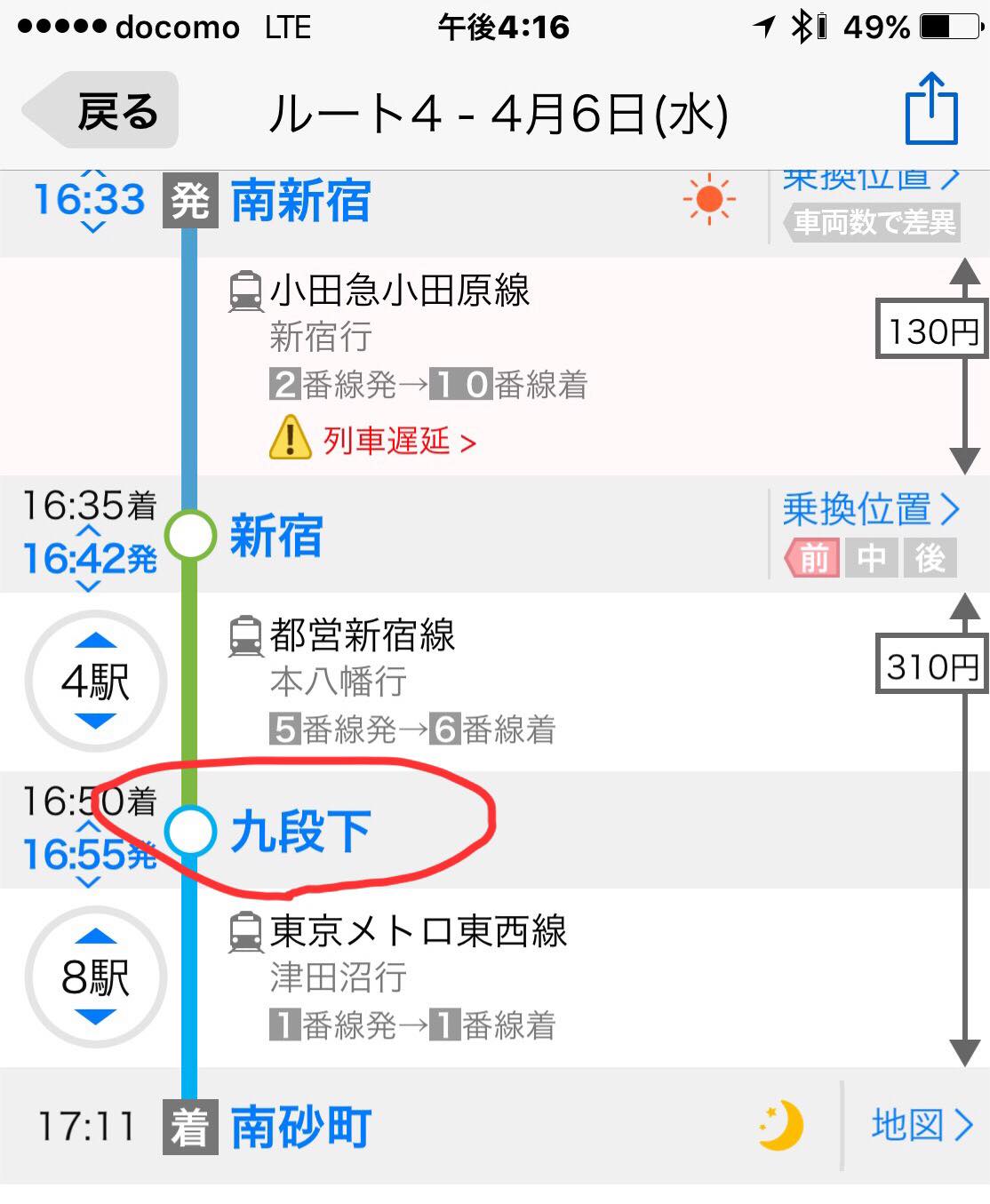990x1204 pixels.
Task: Open 都営新宿線 line details
Action: pos(363,635)
